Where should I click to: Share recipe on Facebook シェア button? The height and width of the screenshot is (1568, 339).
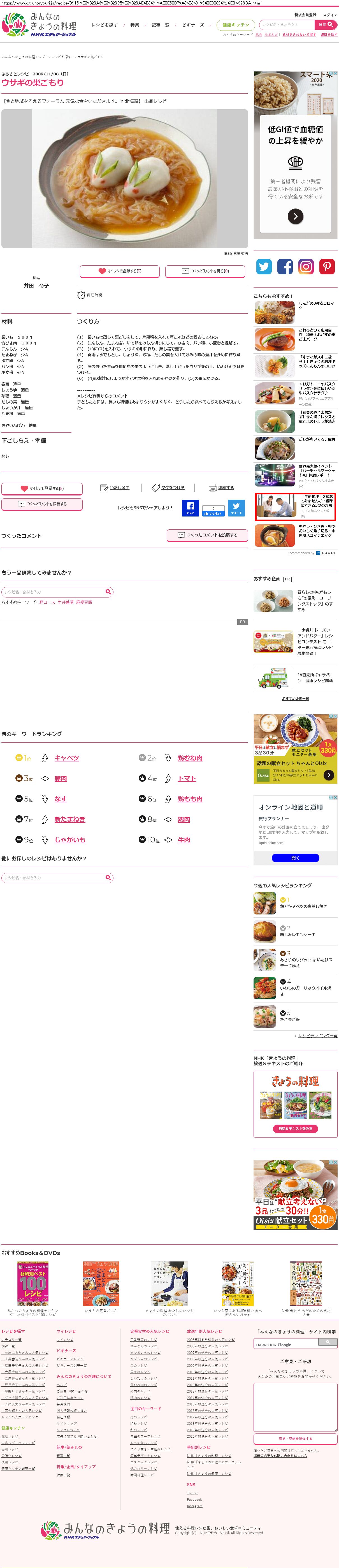point(191,507)
